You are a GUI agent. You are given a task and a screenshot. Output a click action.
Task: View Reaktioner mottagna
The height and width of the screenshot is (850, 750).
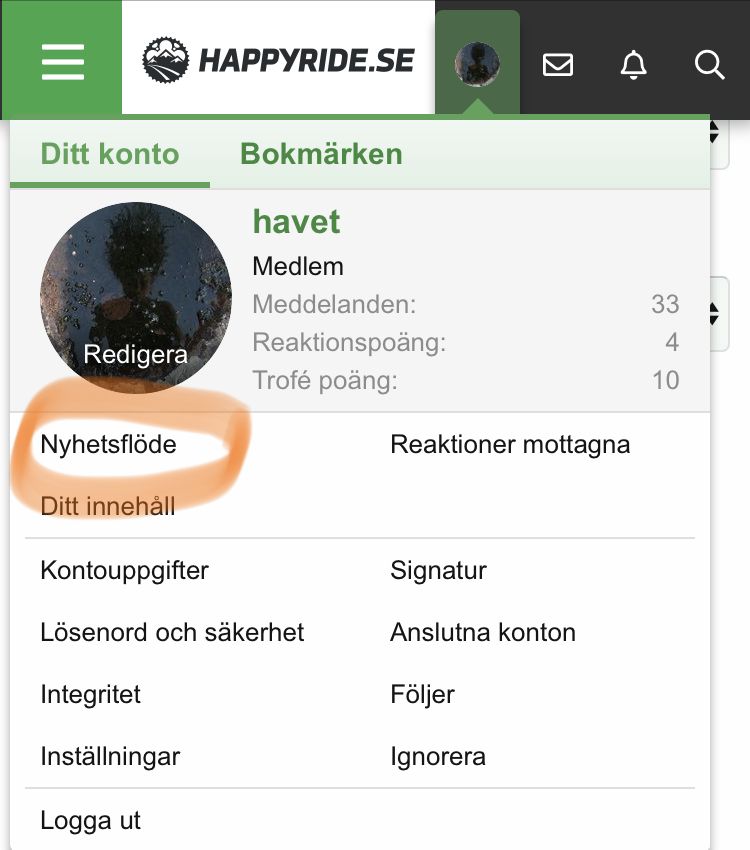pyautogui.click(x=510, y=445)
